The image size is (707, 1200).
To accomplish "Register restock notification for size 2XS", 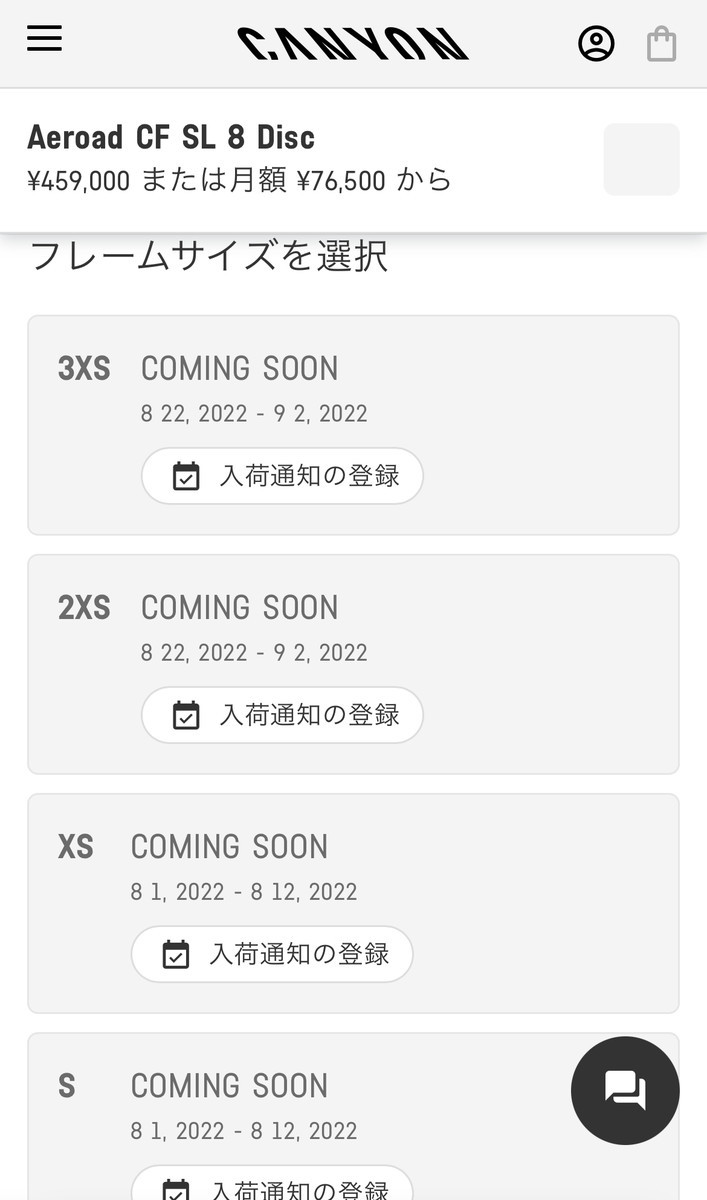I will point(282,715).
